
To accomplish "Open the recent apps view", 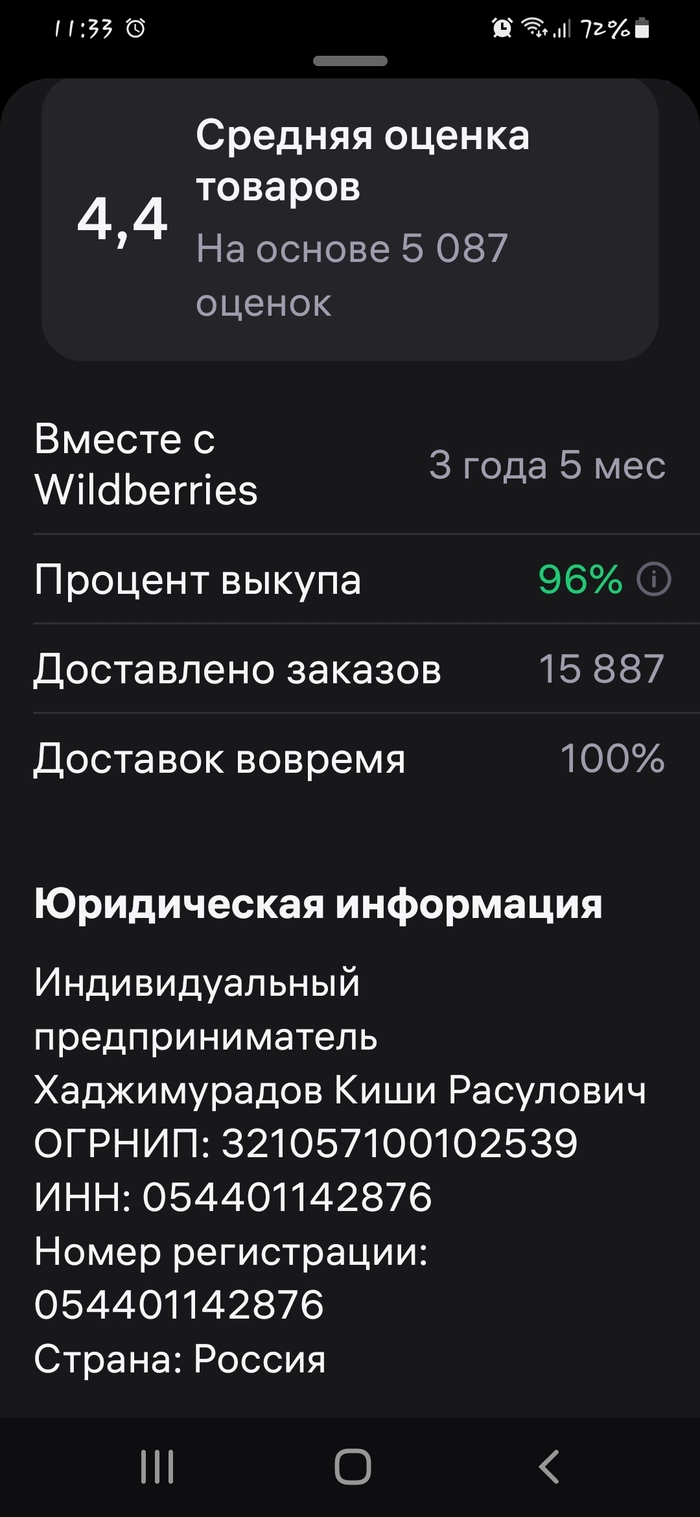I will pyautogui.click(x=157, y=1466).
